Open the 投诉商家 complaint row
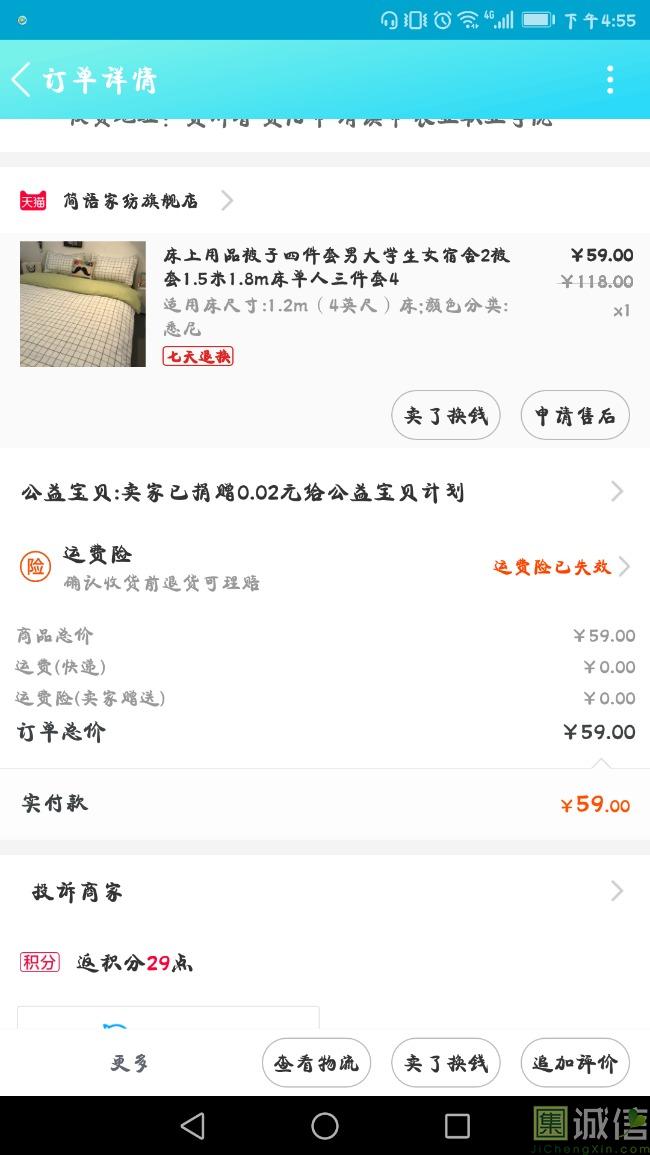This screenshot has height=1155, width=650. point(324,891)
